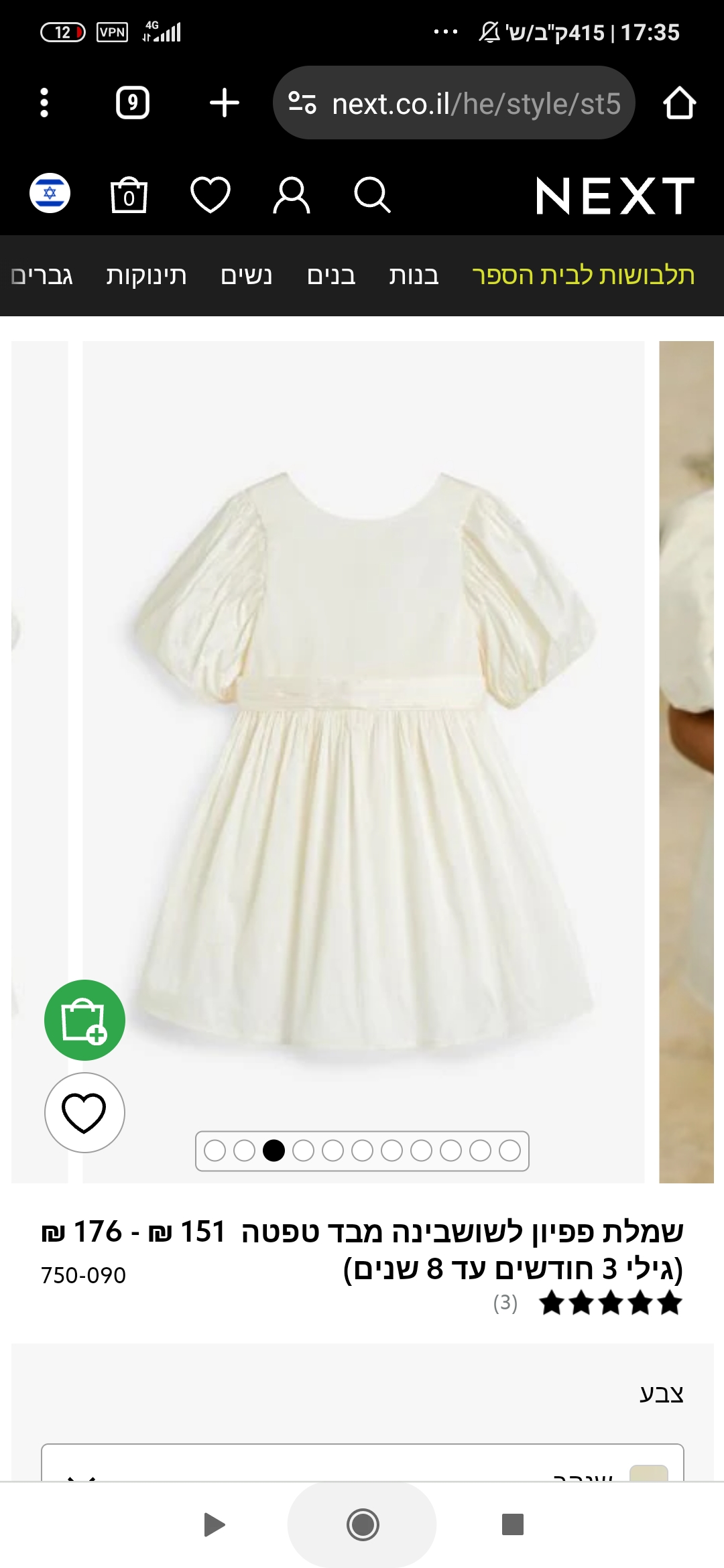Go to the NEXT homepage logo
The image size is (724, 1568).
pos(615,196)
